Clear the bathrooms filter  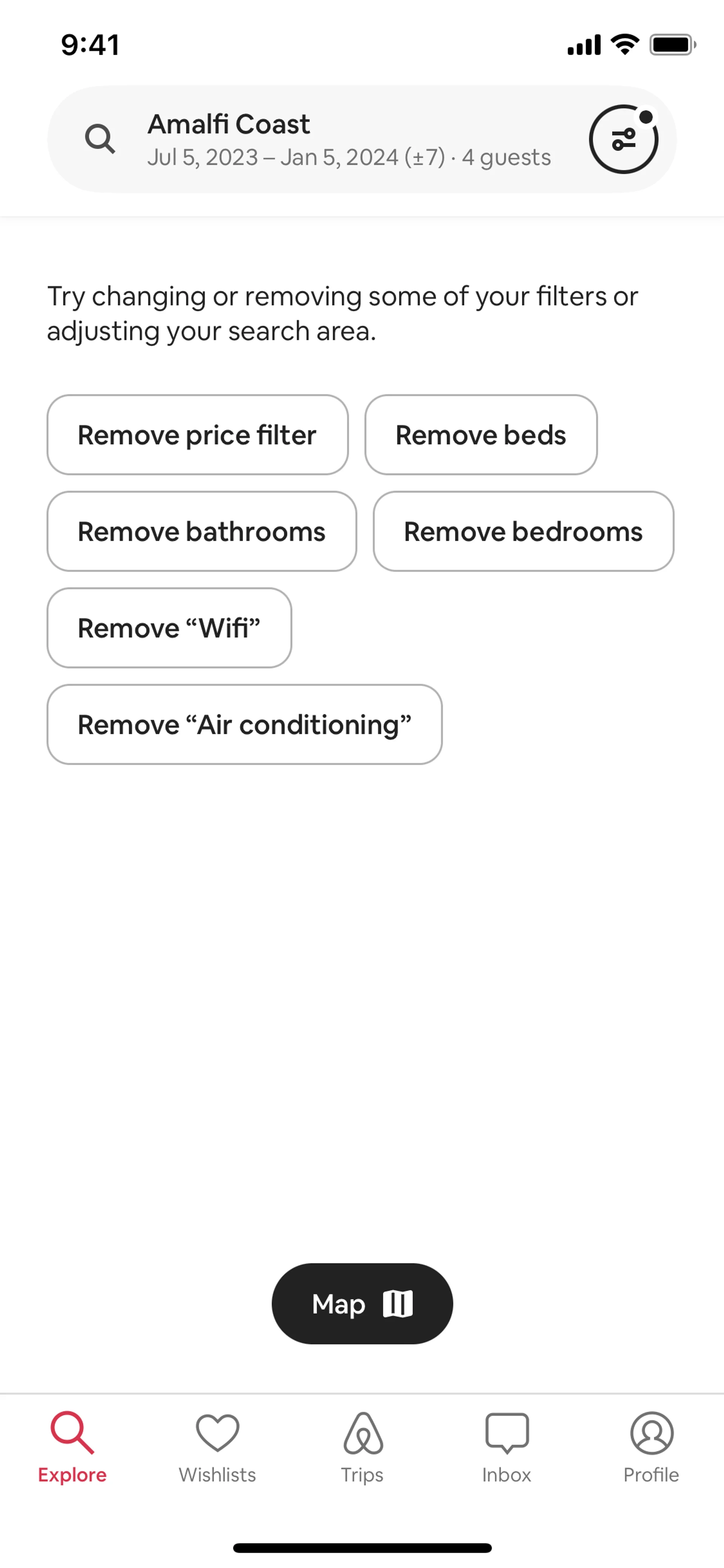coord(201,531)
